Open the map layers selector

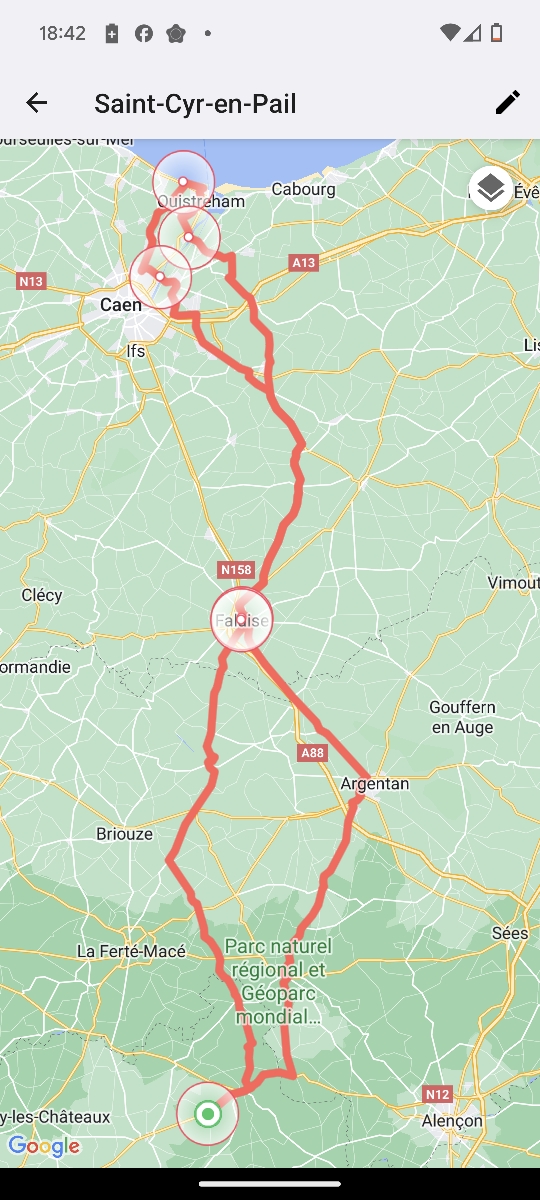click(490, 187)
